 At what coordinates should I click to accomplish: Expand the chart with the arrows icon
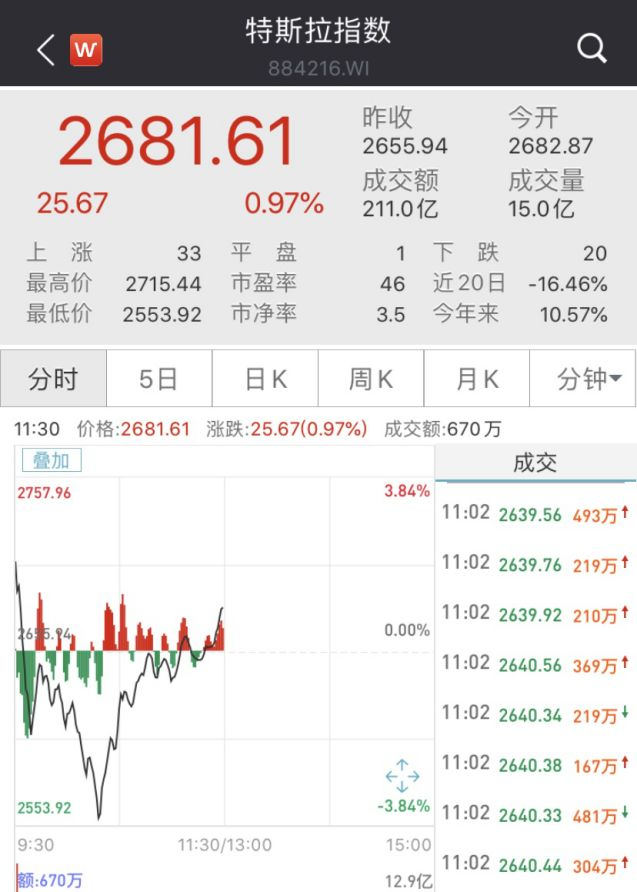coord(402,776)
